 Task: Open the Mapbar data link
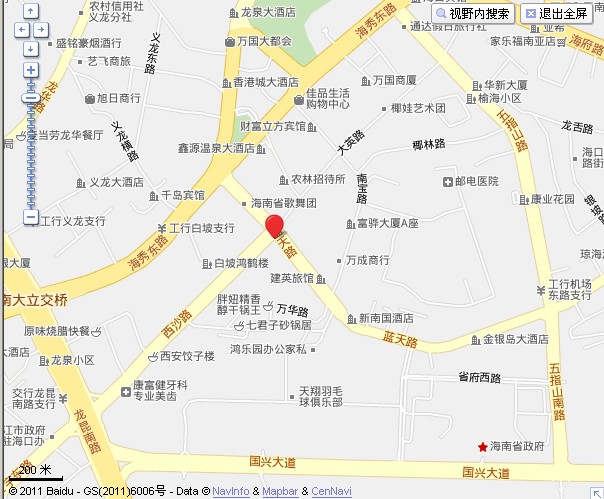click(x=281, y=491)
